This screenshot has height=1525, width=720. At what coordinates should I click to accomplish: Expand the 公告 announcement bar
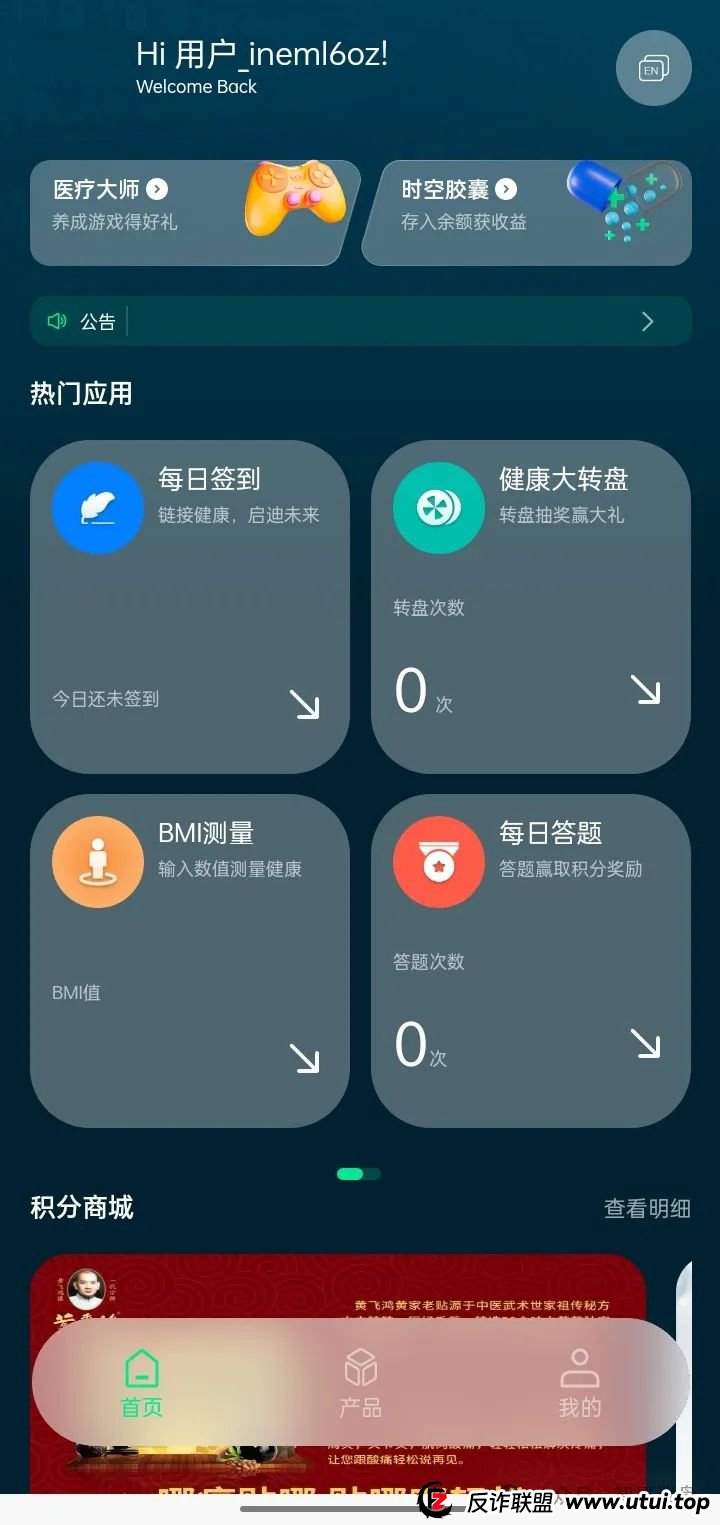click(x=360, y=321)
